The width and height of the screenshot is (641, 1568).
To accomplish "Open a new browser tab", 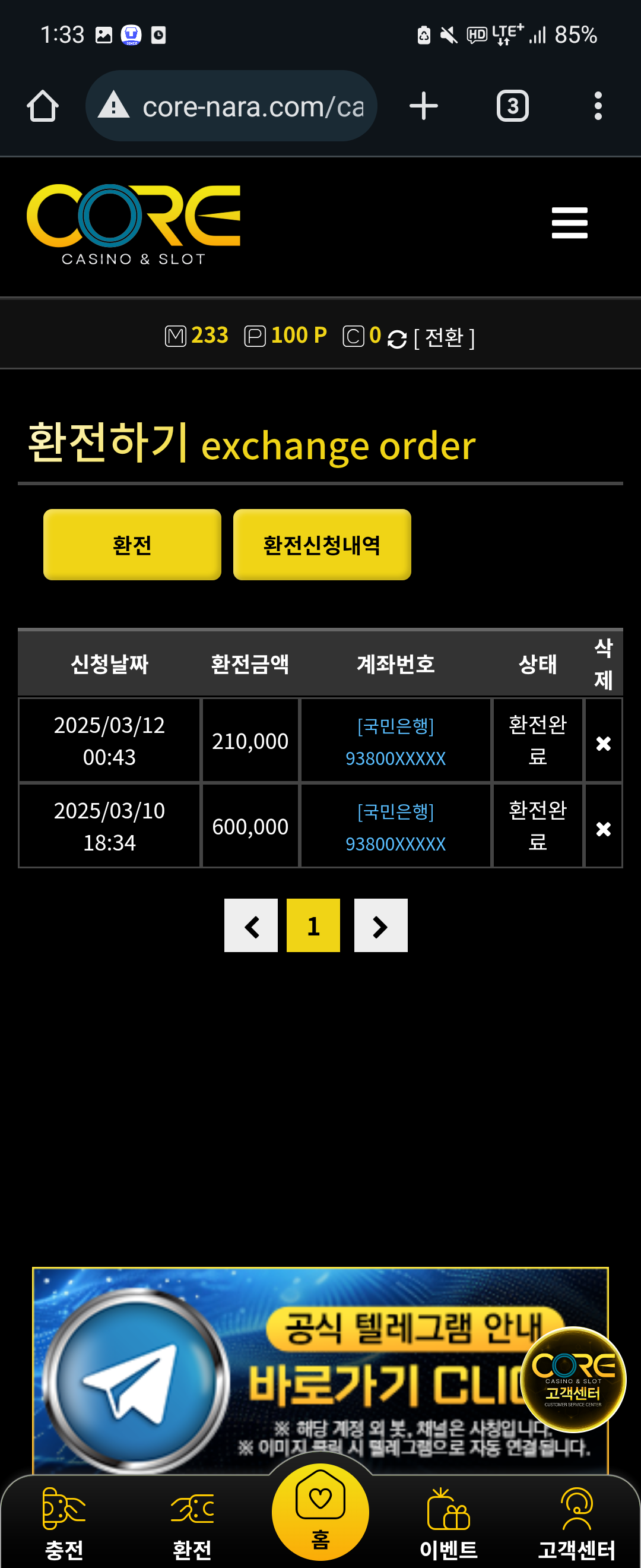I will click(x=423, y=106).
